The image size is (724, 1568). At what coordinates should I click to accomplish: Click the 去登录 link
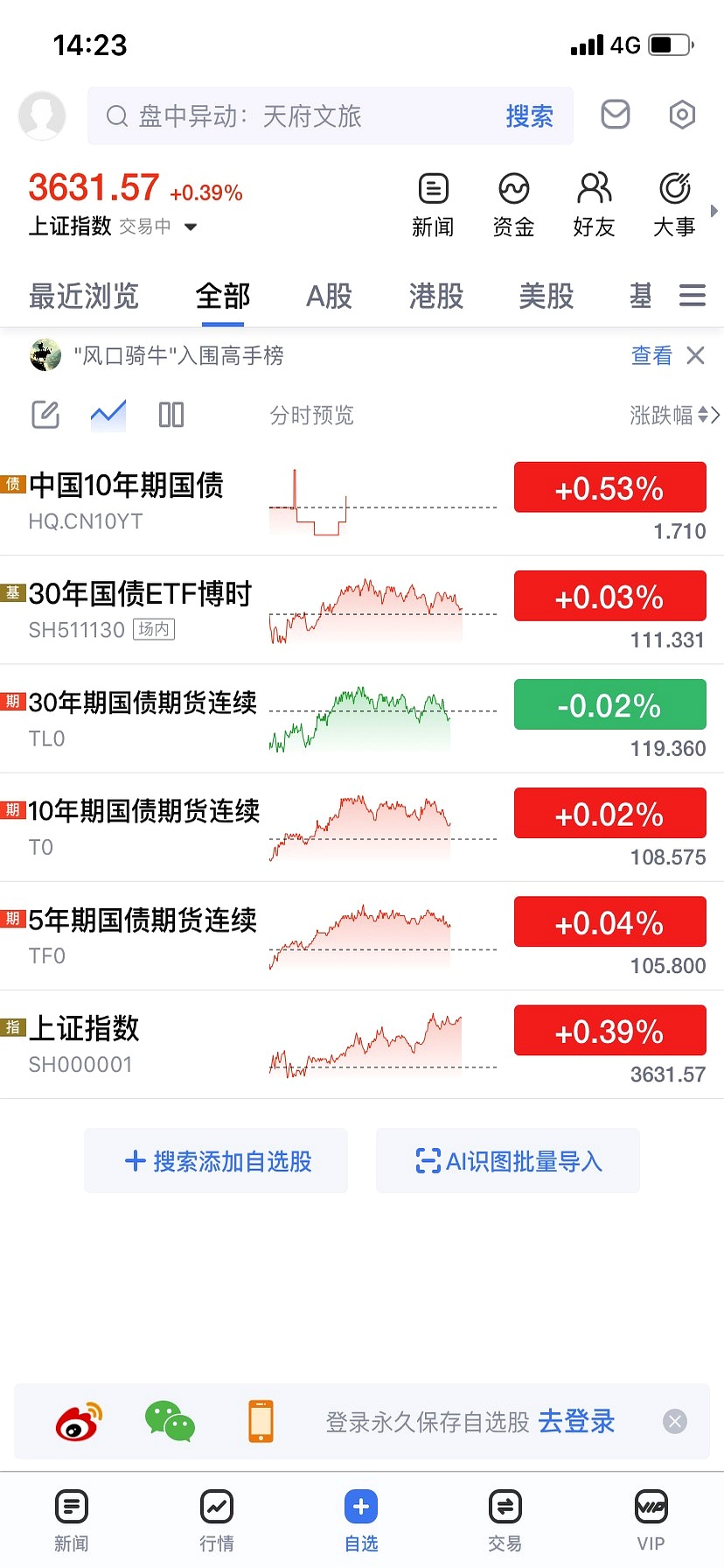575,1421
